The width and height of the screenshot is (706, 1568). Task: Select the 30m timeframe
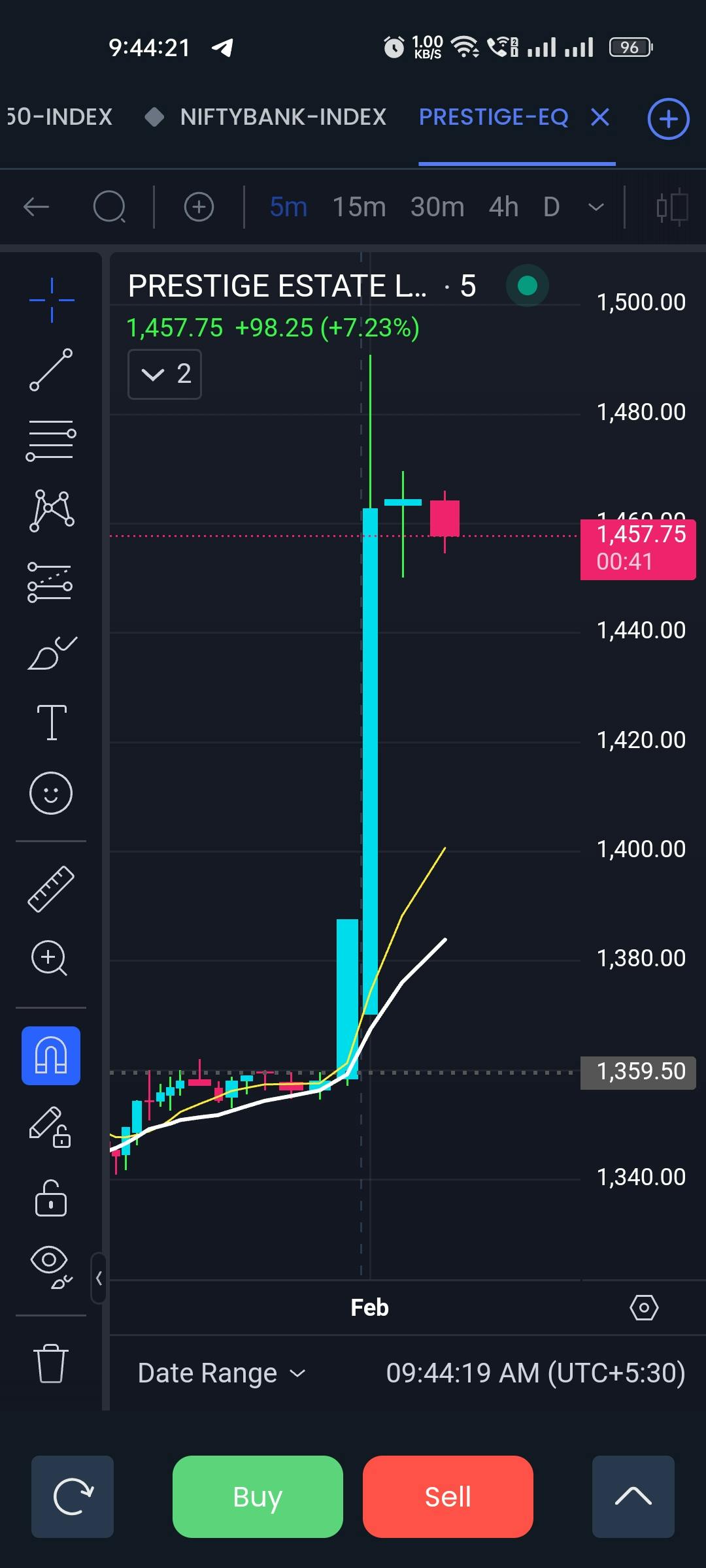click(x=437, y=207)
